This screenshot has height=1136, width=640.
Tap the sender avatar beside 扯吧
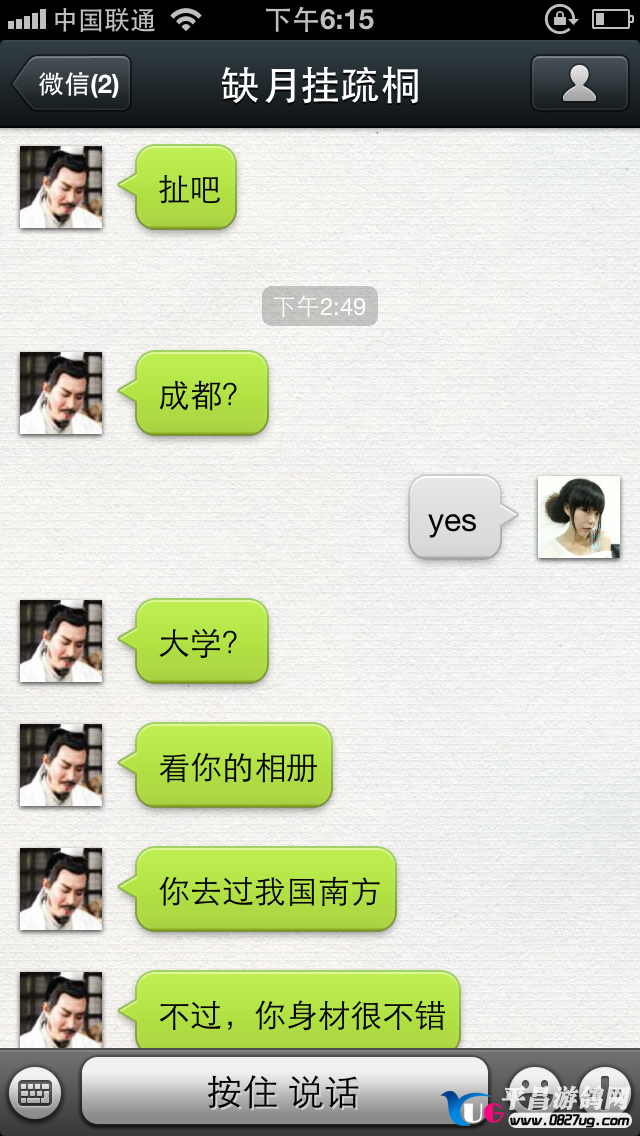coord(61,187)
